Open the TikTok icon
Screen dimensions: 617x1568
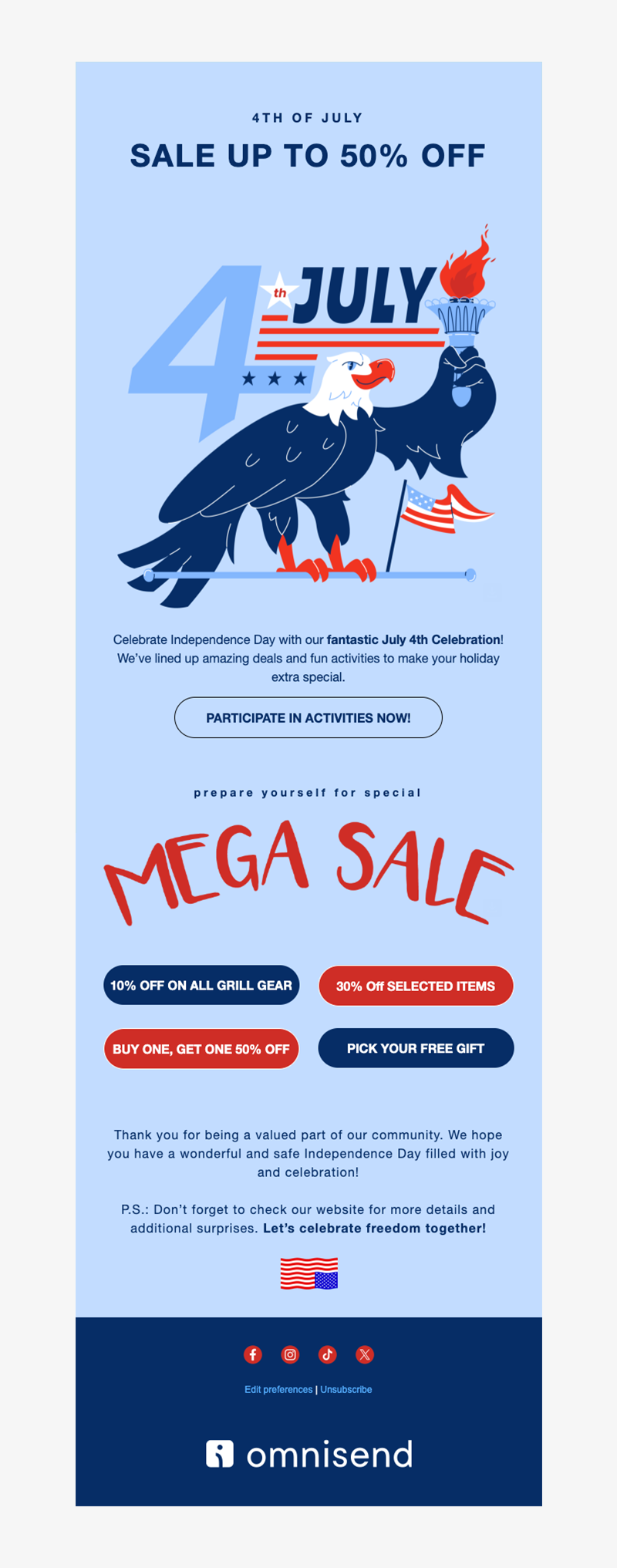click(328, 1354)
